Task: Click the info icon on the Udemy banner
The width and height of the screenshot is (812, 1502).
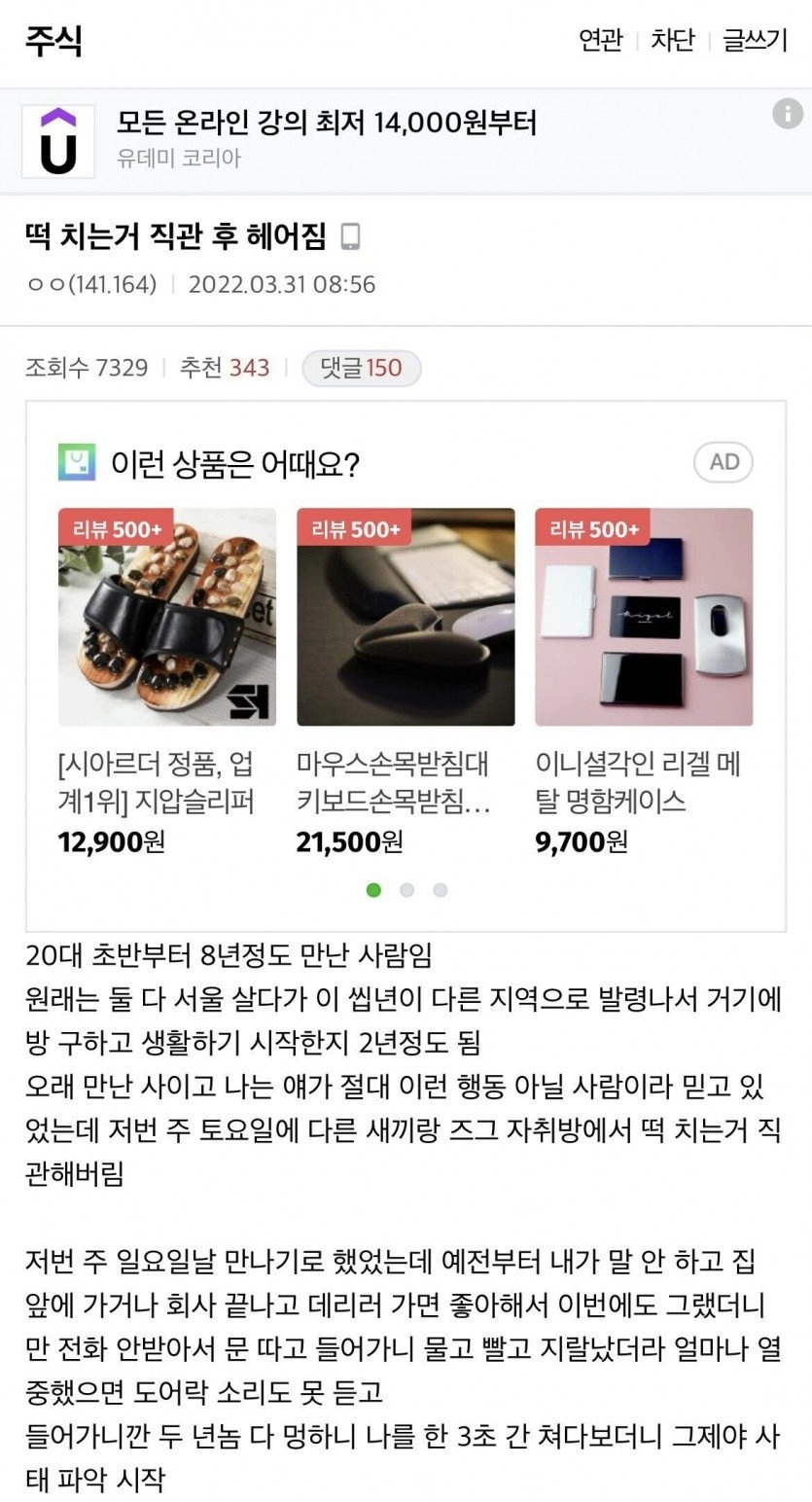Action: (x=788, y=114)
